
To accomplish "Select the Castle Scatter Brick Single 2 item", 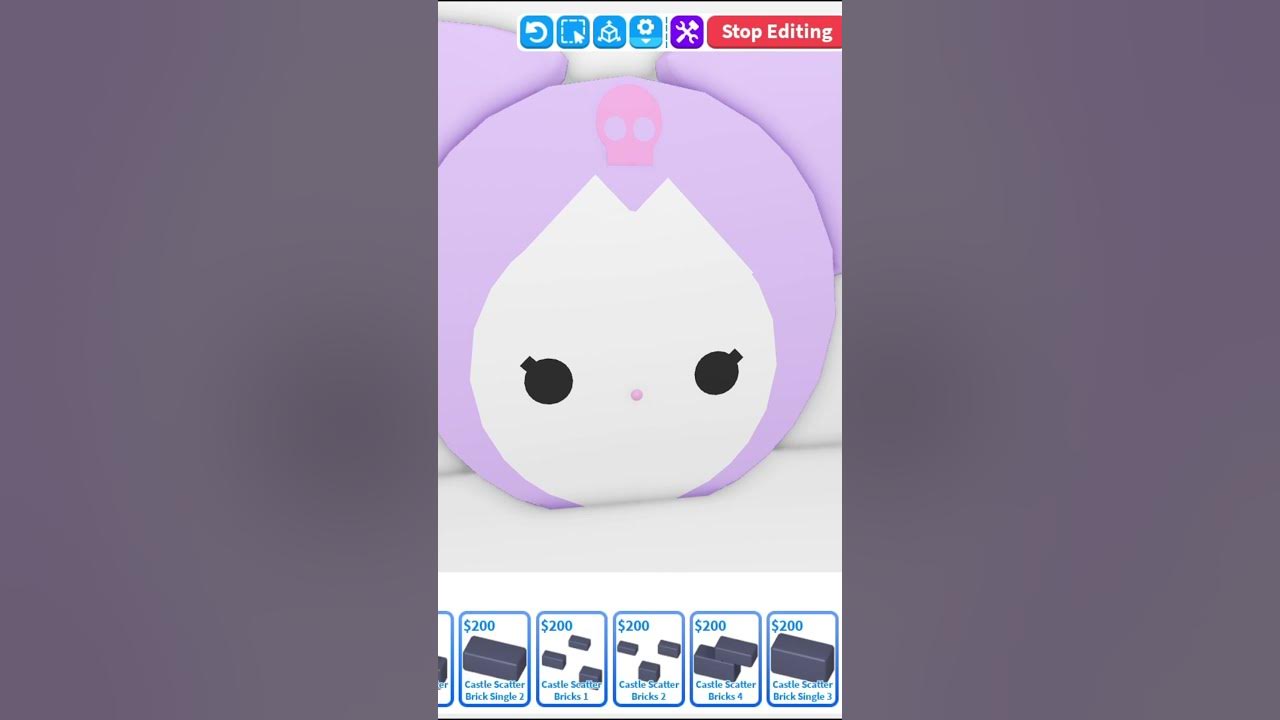I will click(x=494, y=658).
